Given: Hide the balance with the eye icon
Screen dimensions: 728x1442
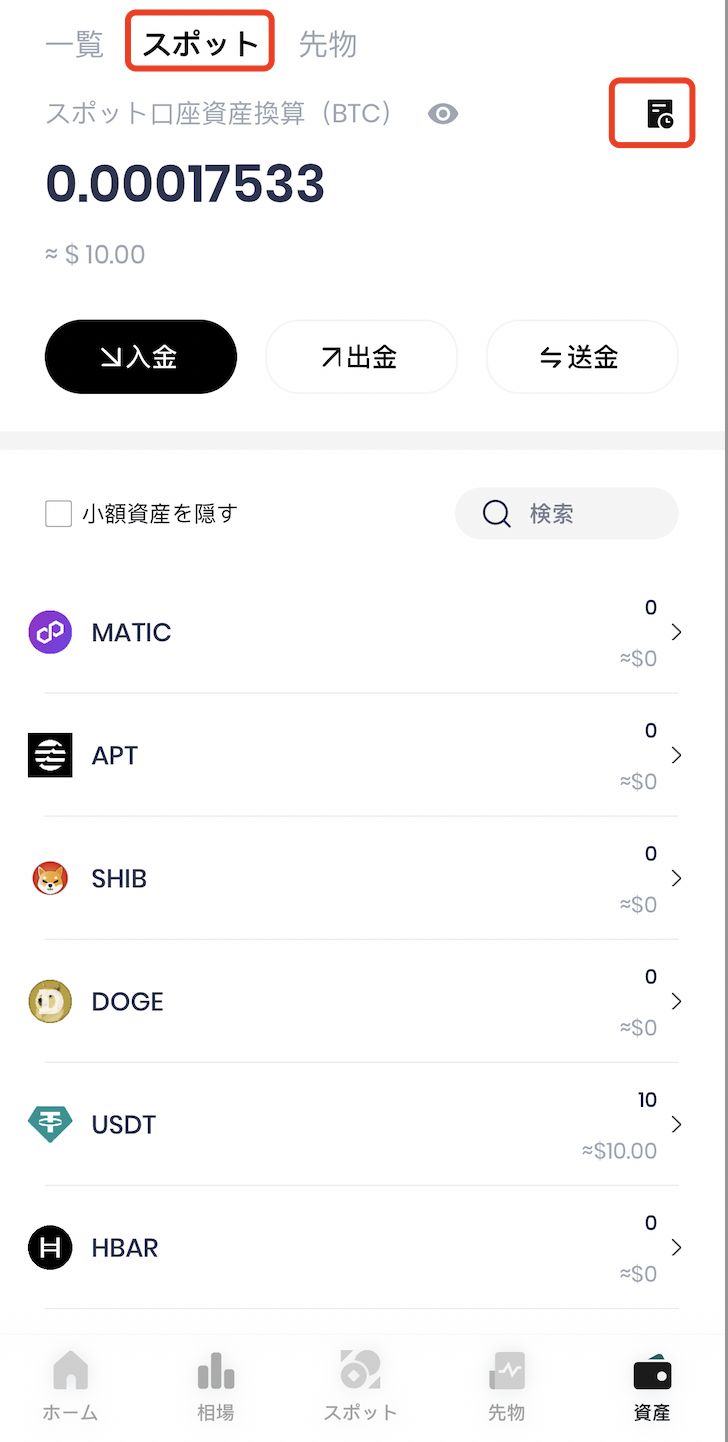Looking at the screenshot, I should (443, 114).
